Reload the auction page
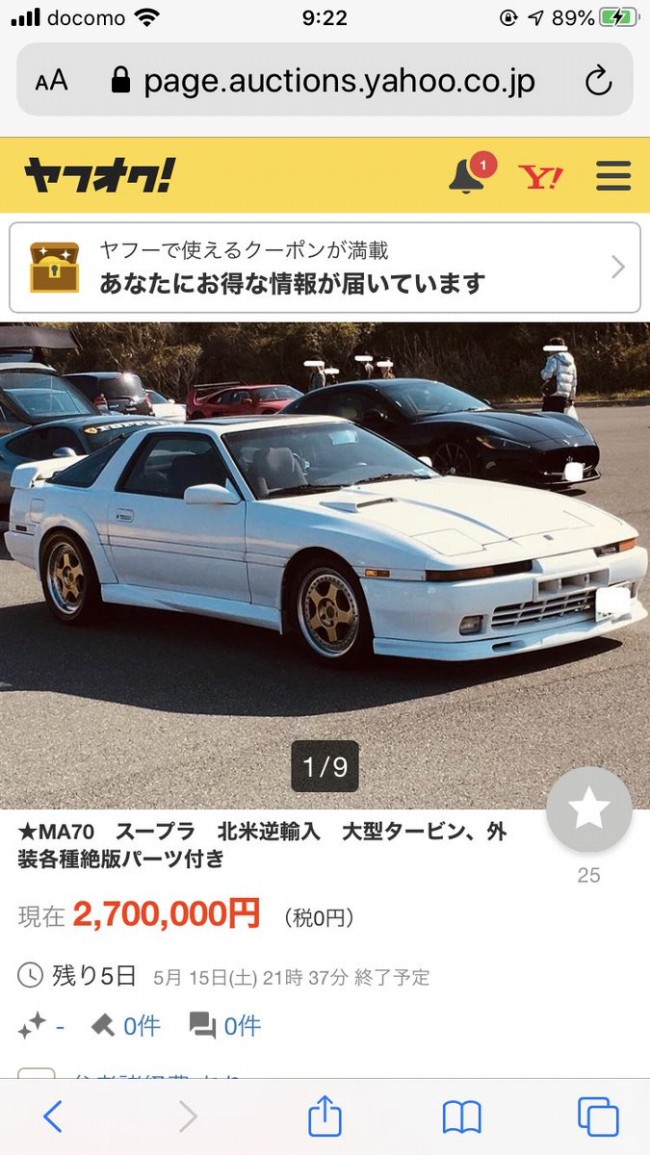This screenshot has width=650, height=1155. click(598, 81)
